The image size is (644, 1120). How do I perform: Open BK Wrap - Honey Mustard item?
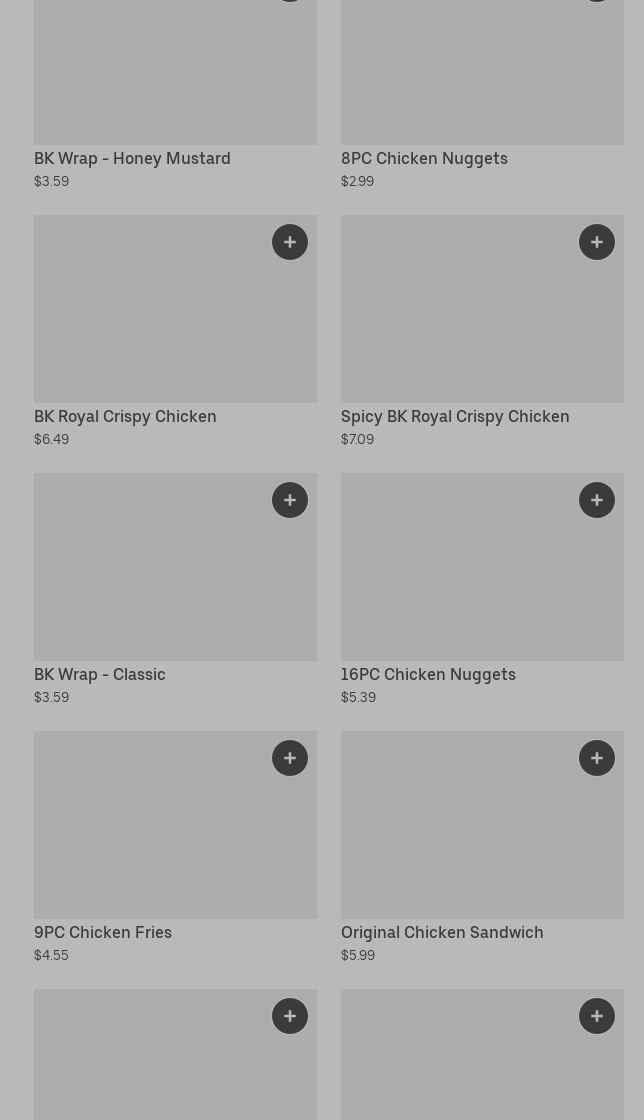(x=176, y=95)
